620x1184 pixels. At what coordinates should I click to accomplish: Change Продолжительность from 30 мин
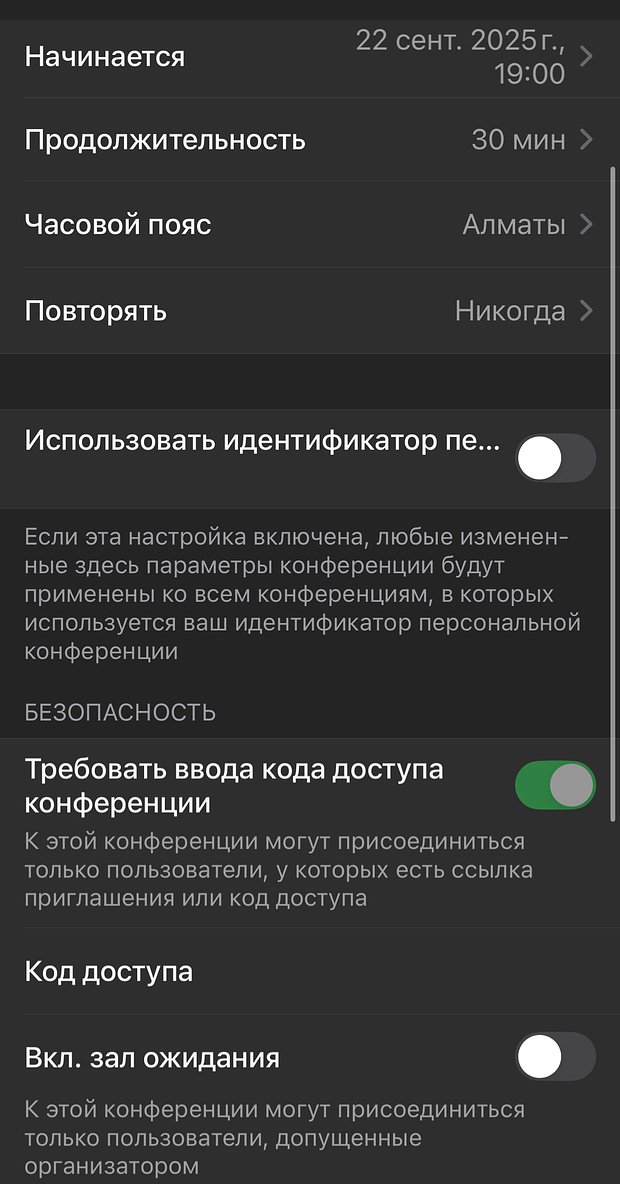coord(310,140)
